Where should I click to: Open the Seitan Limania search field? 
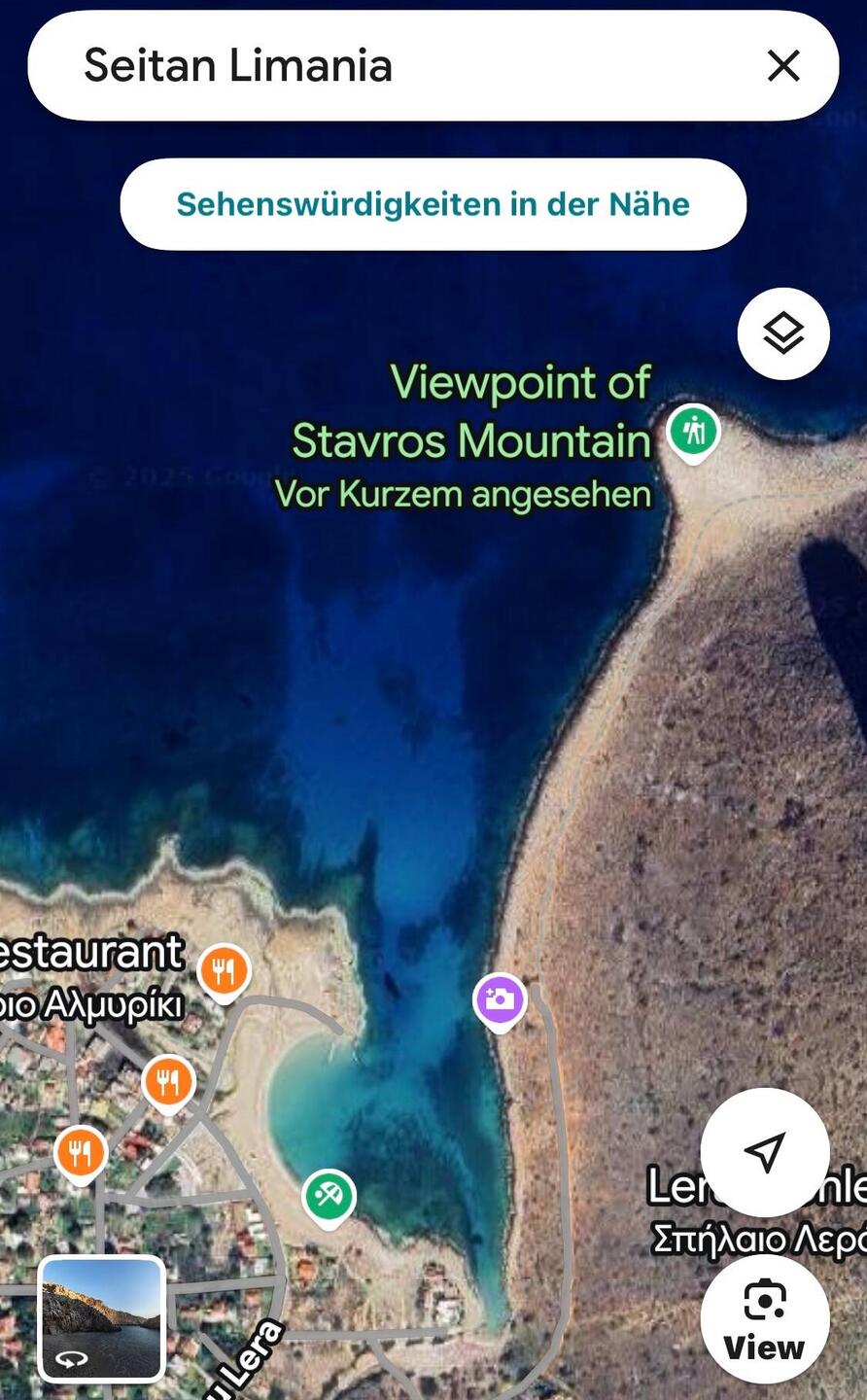[x=389, y=66]
